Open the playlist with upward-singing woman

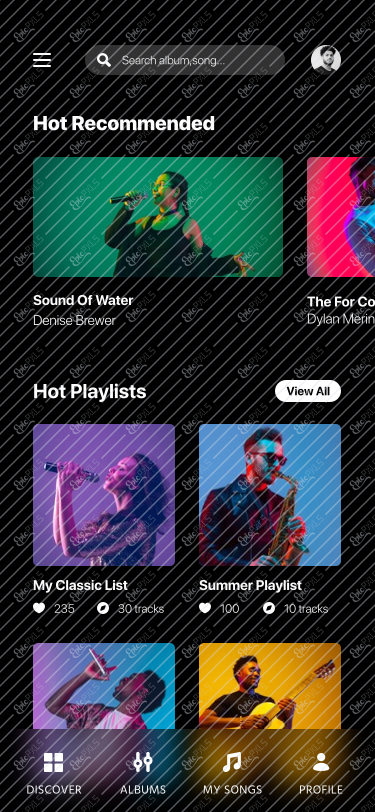pyautogui.click(x=104, y=686)
